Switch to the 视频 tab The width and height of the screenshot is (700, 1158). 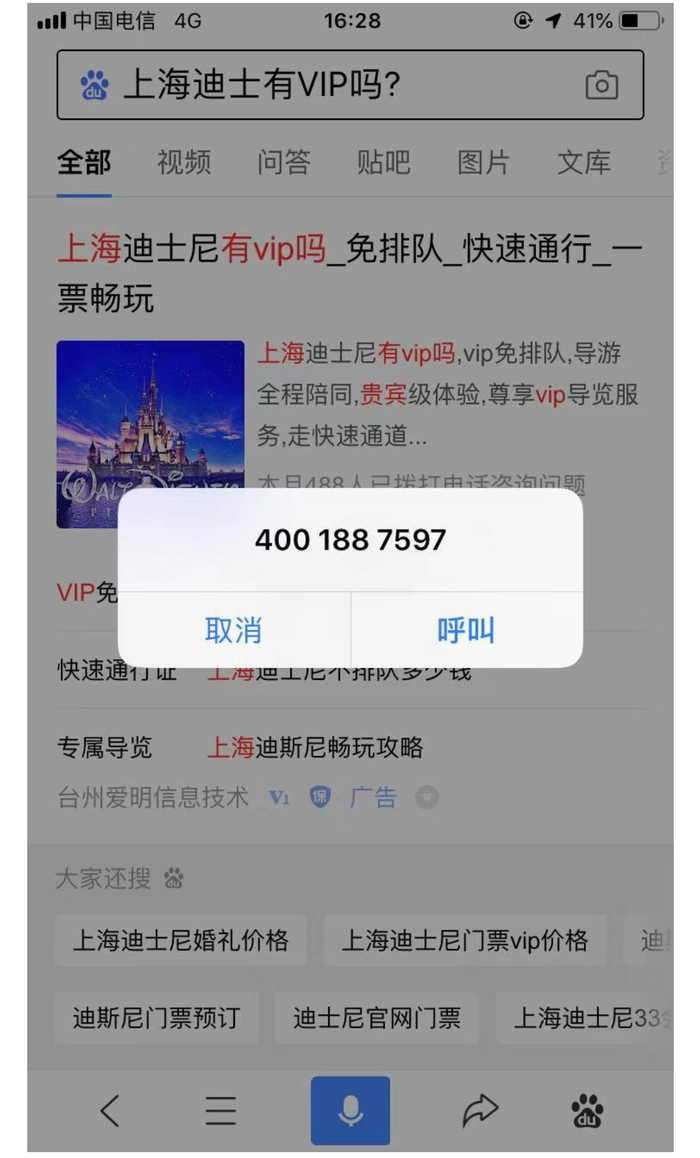184,162
